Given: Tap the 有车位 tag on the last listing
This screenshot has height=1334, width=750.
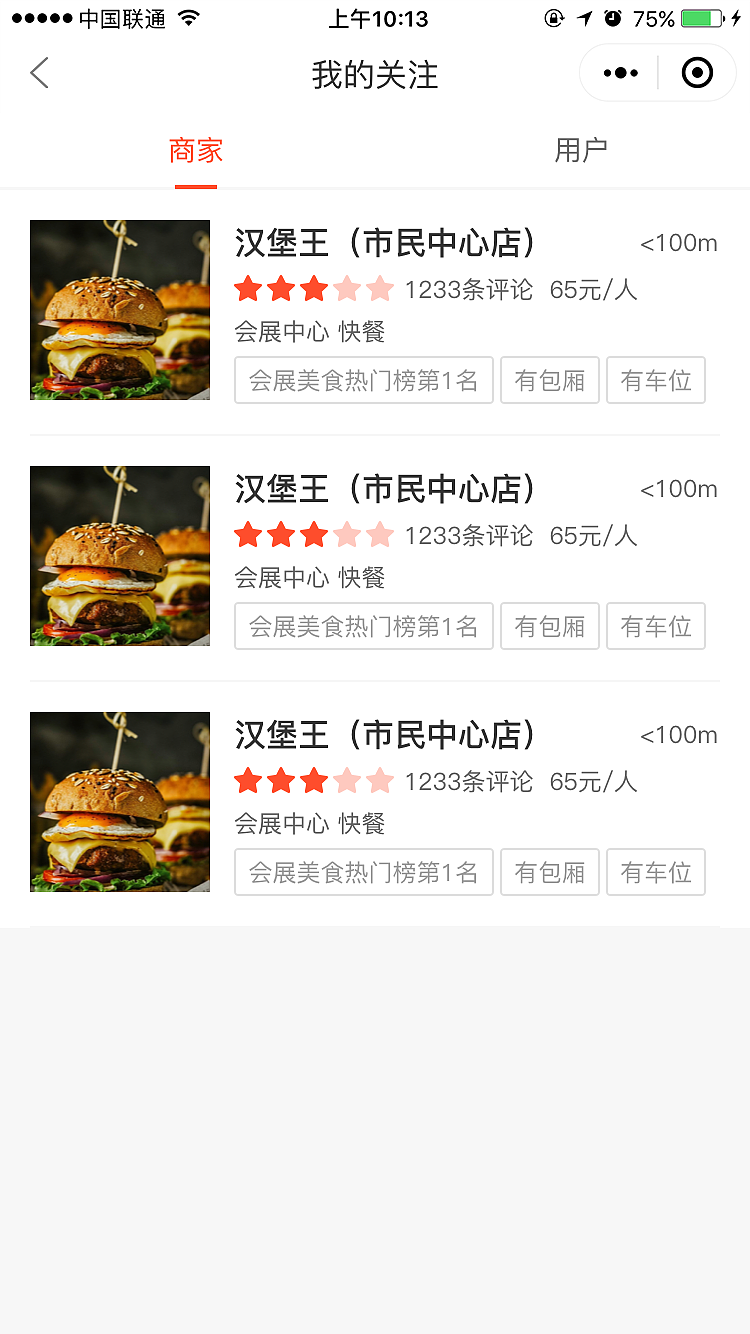Looking at the screenshot, I should point(655,872).
